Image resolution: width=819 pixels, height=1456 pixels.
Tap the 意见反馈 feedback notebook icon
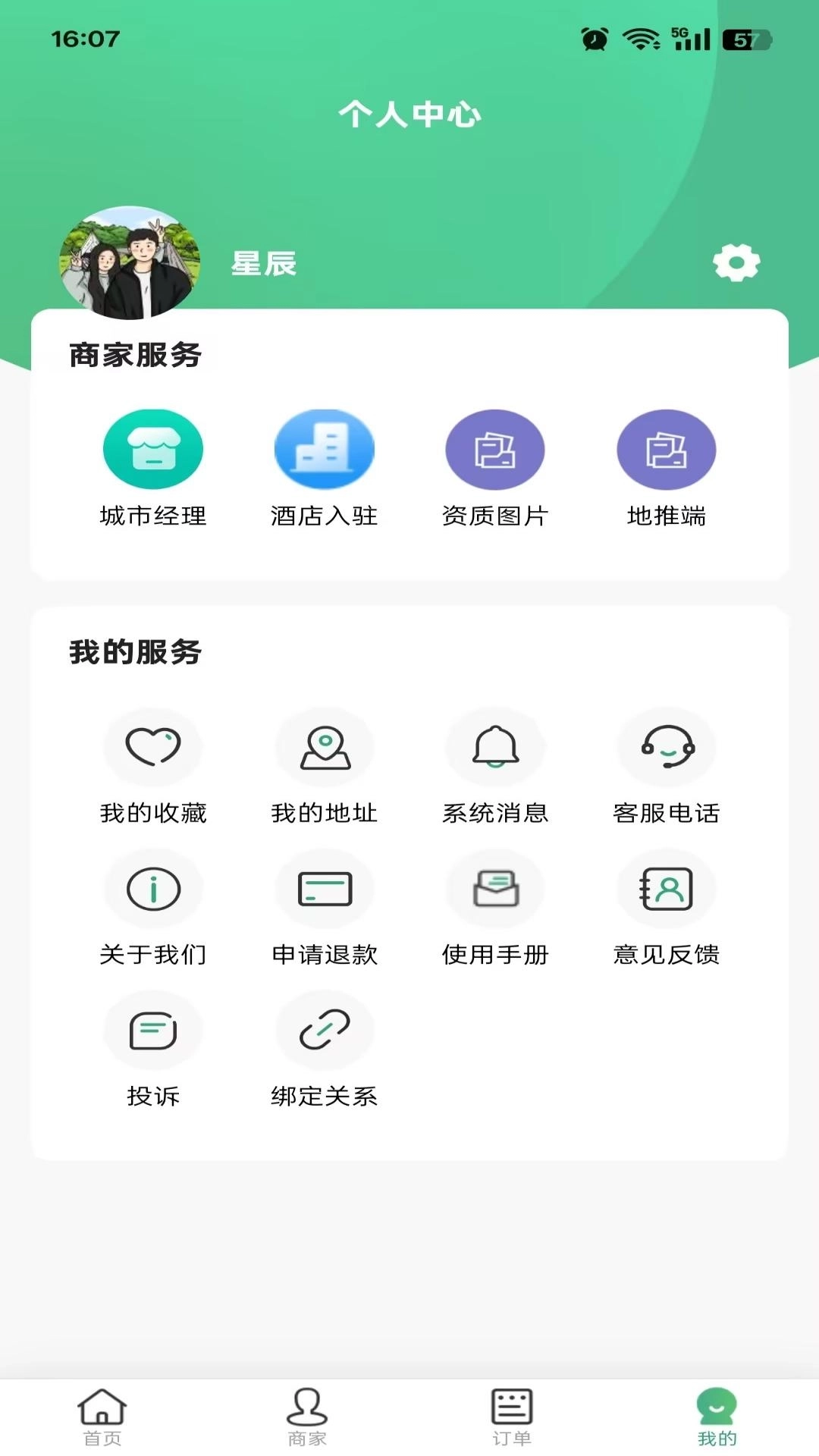pos(666,888)
